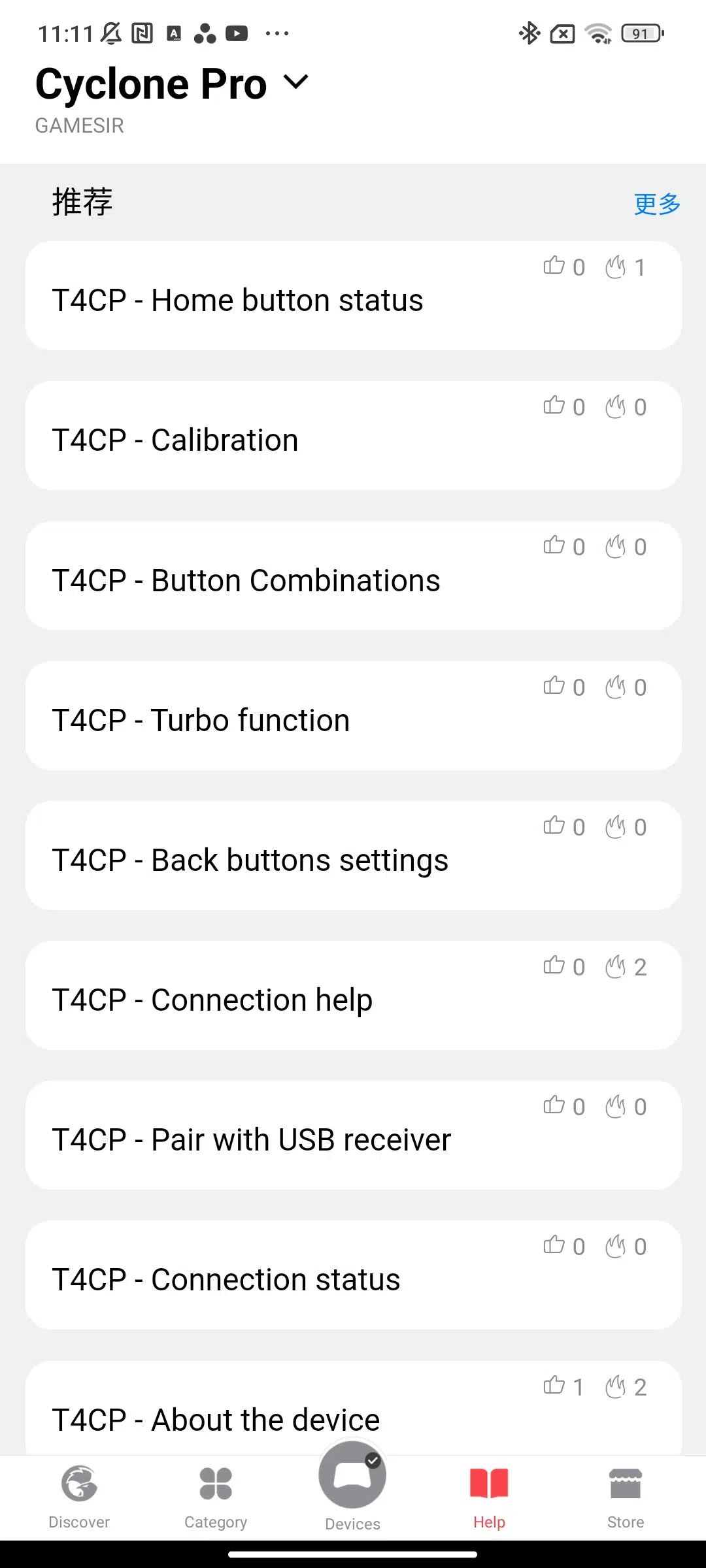Open T4CP - Home button status

pos(353,296)
